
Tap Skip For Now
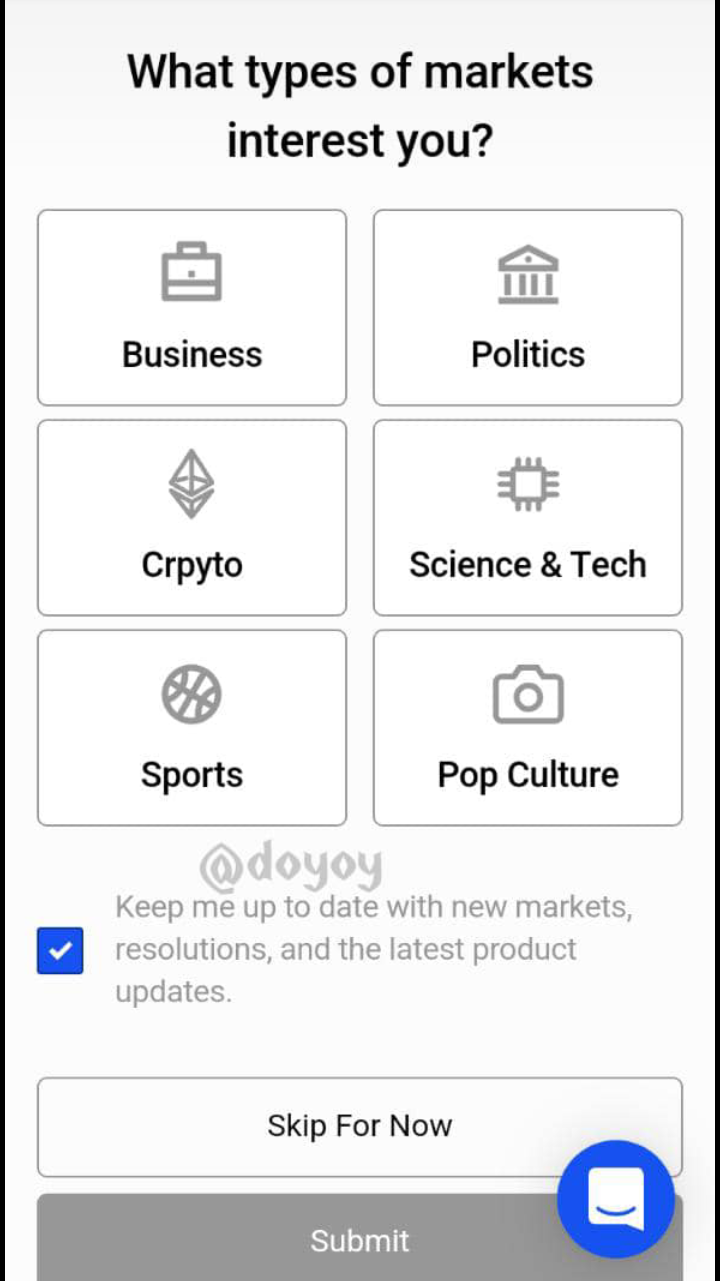(360, 1127)
